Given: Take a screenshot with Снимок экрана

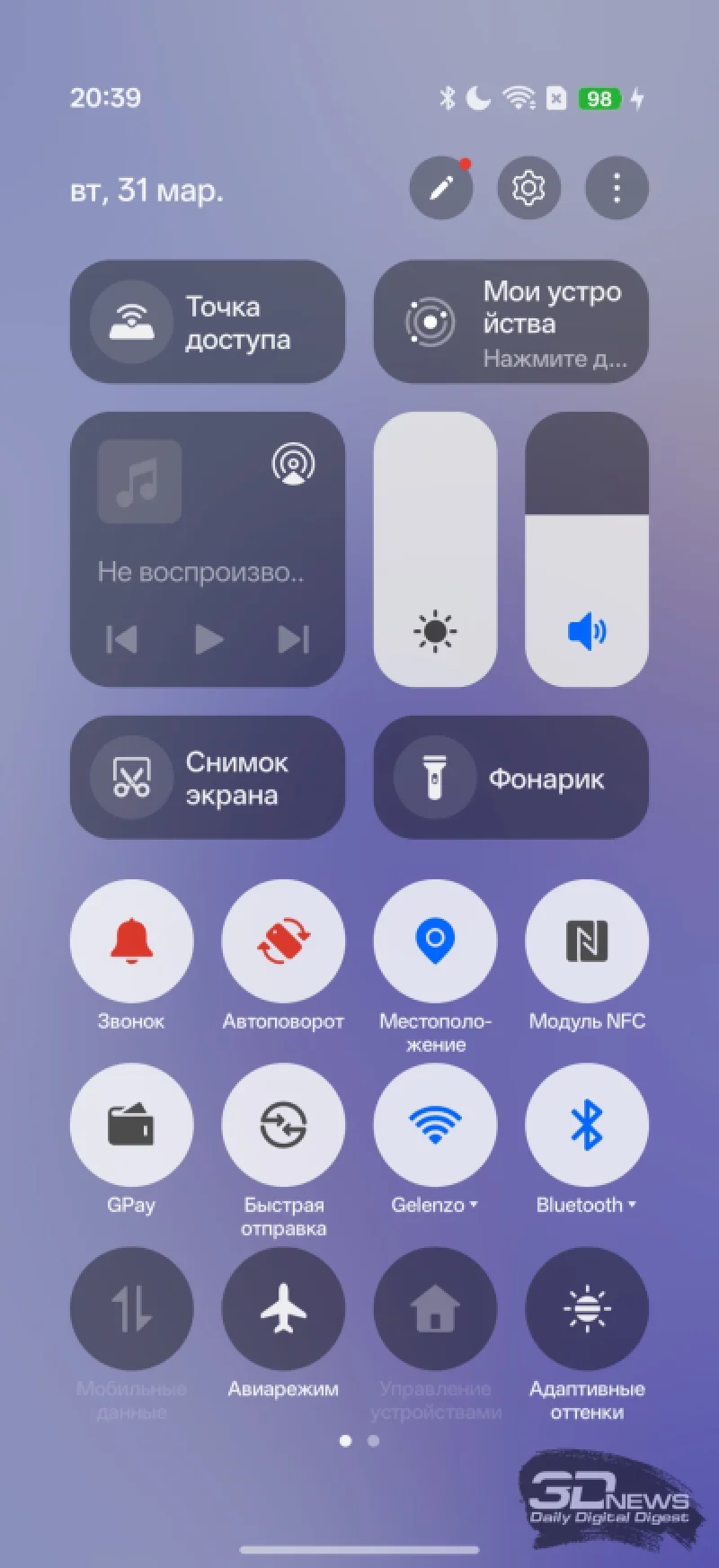Looking at the screenshot, I should pos(208,778).
